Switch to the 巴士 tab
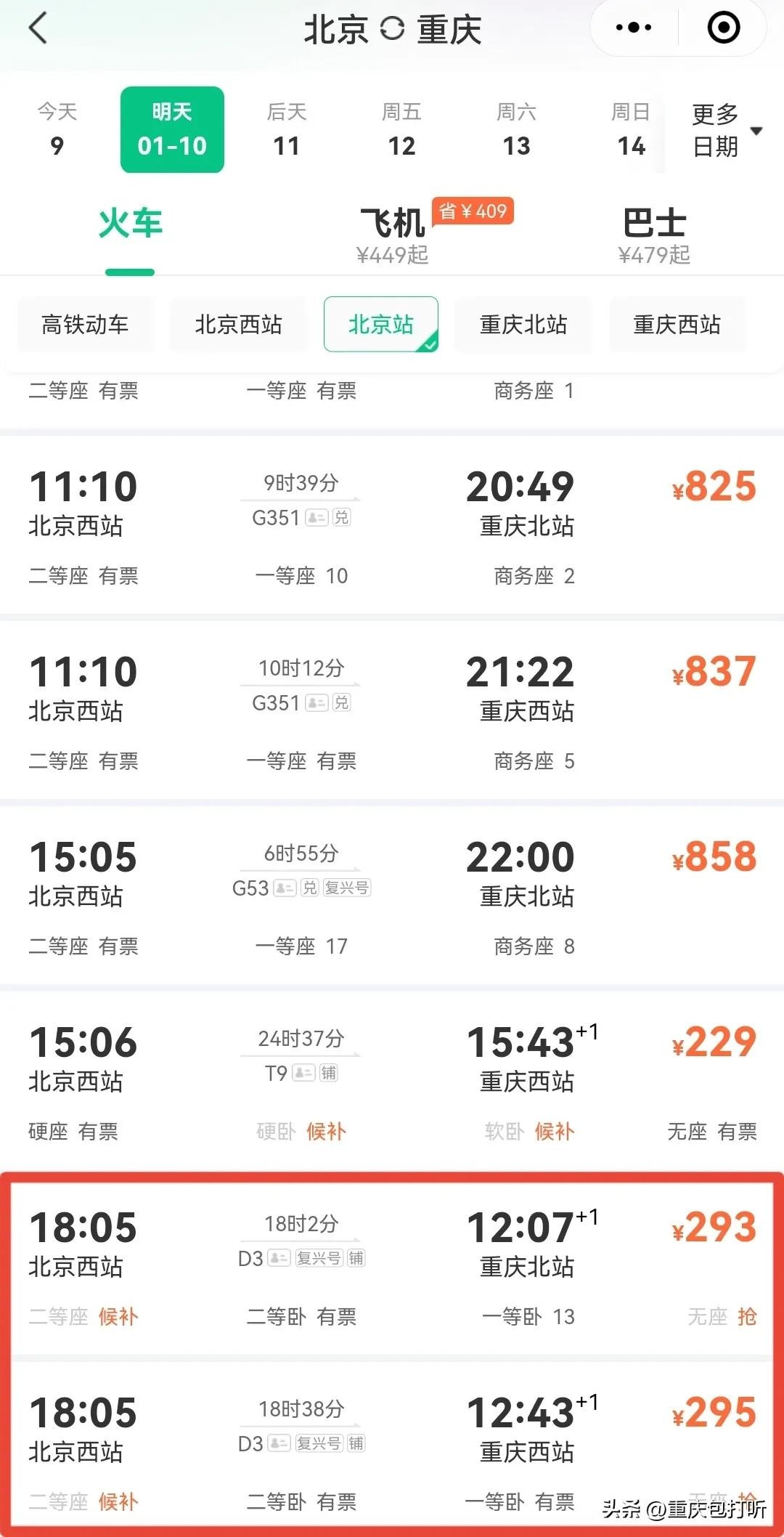 (654, 234)
